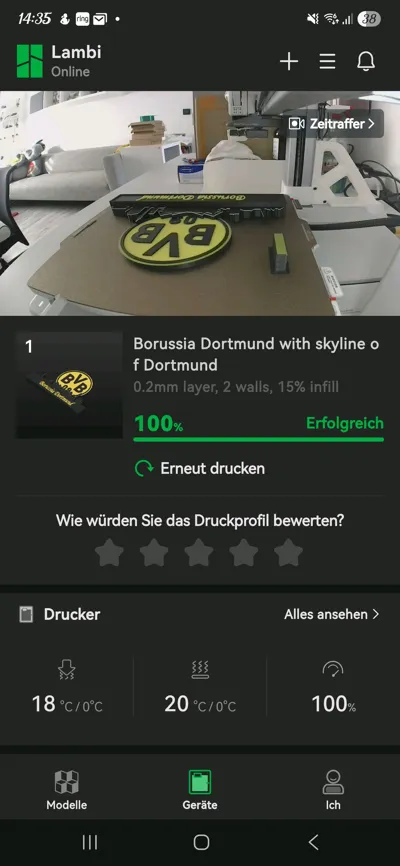Give the print profile five stars
Image resolution: width=400 pixels, height=866 pixels.
point(288,553)
